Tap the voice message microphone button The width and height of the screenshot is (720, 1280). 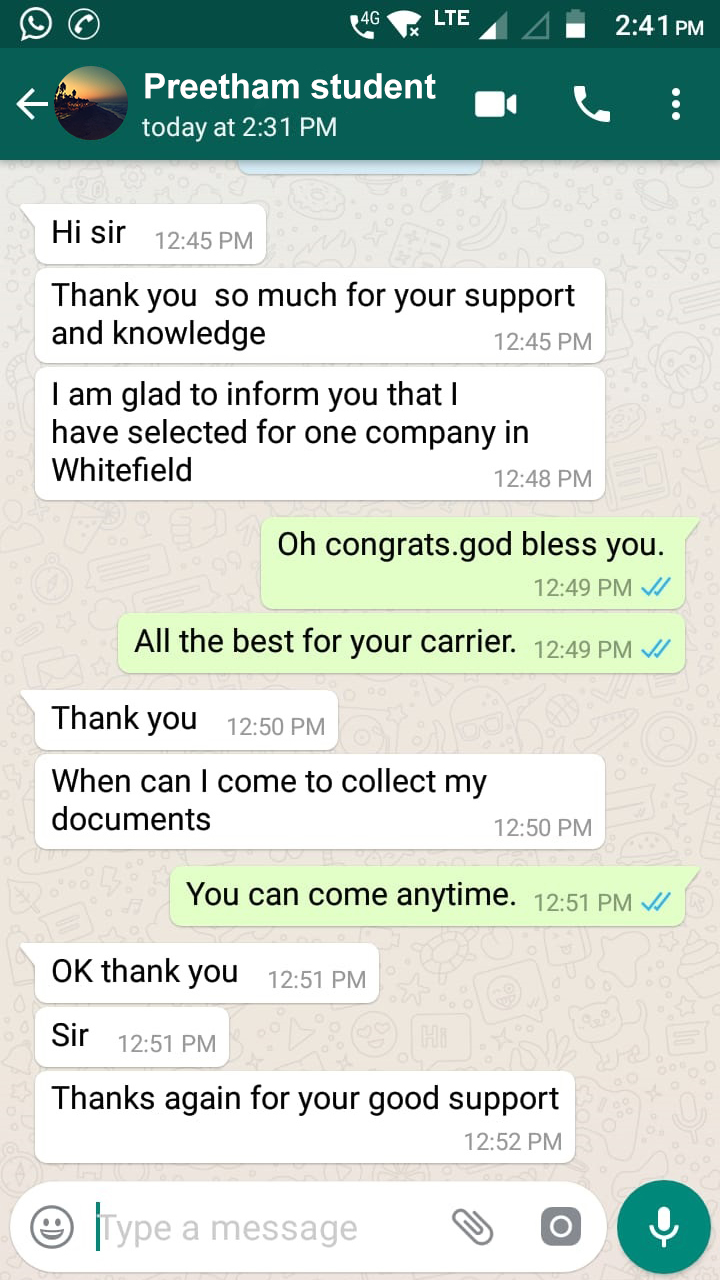[664, 1227]
